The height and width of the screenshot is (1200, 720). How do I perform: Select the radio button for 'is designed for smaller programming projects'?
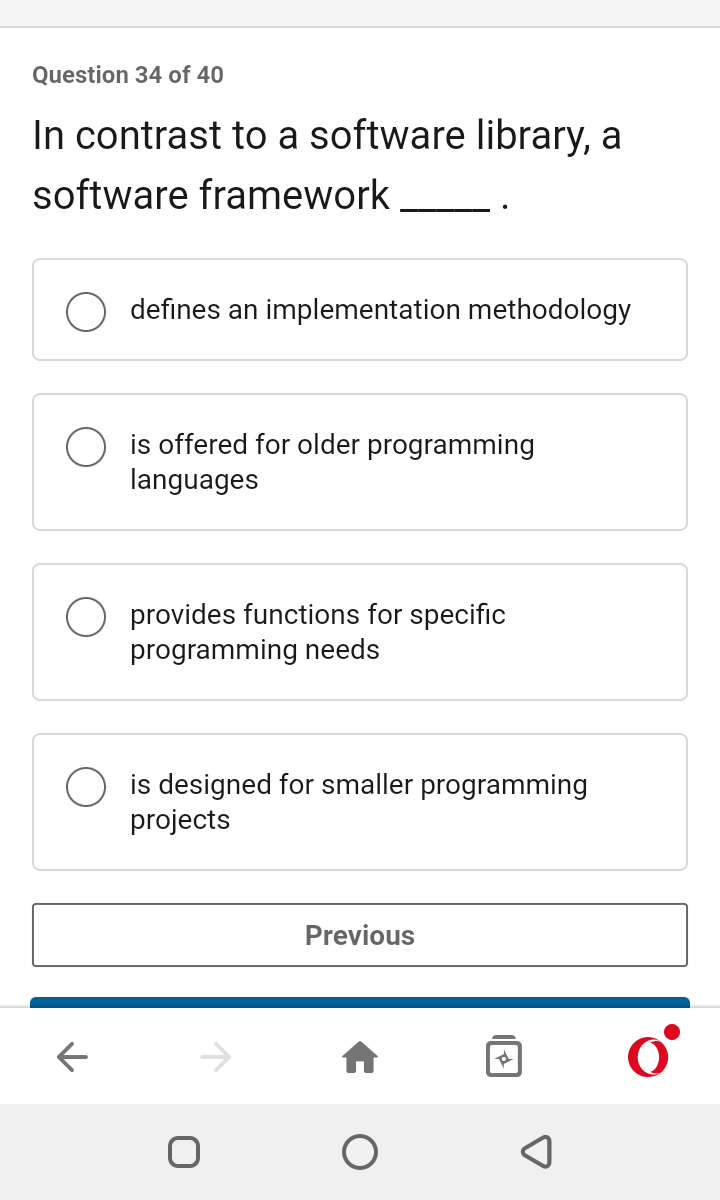(86, 787)
